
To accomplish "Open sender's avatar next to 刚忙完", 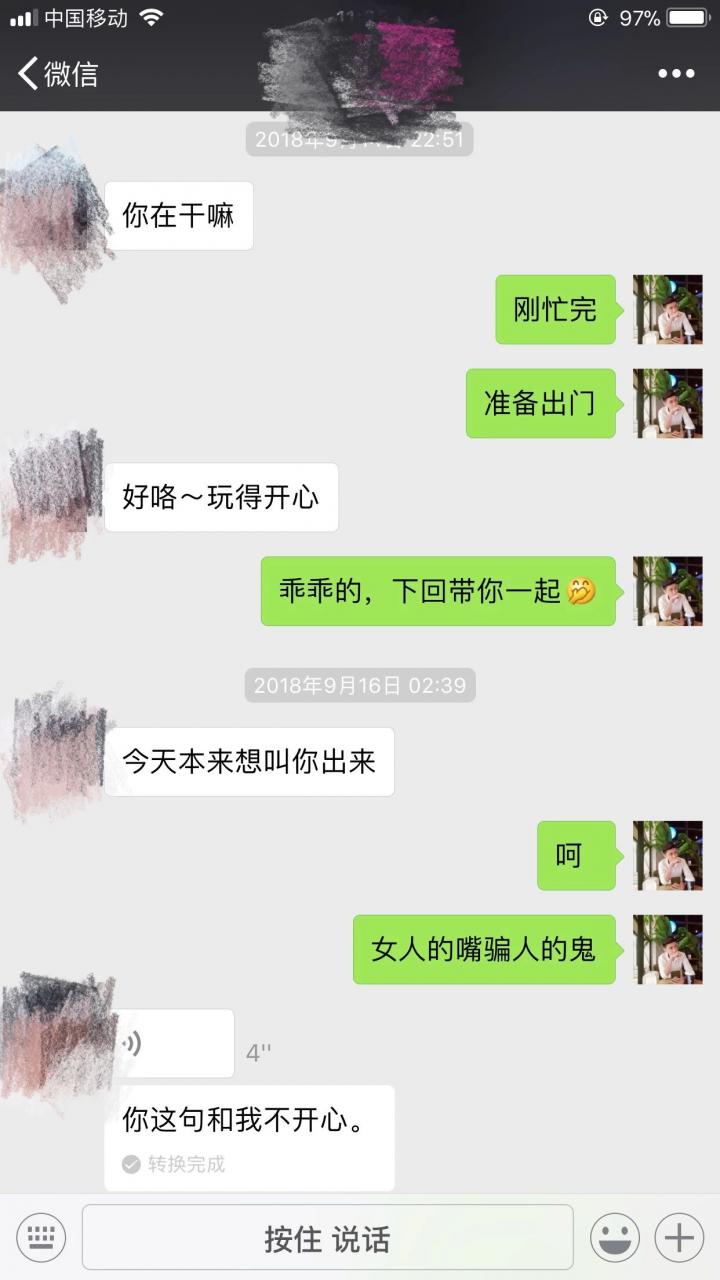I will pyautogui.click(x=668, y=310).
